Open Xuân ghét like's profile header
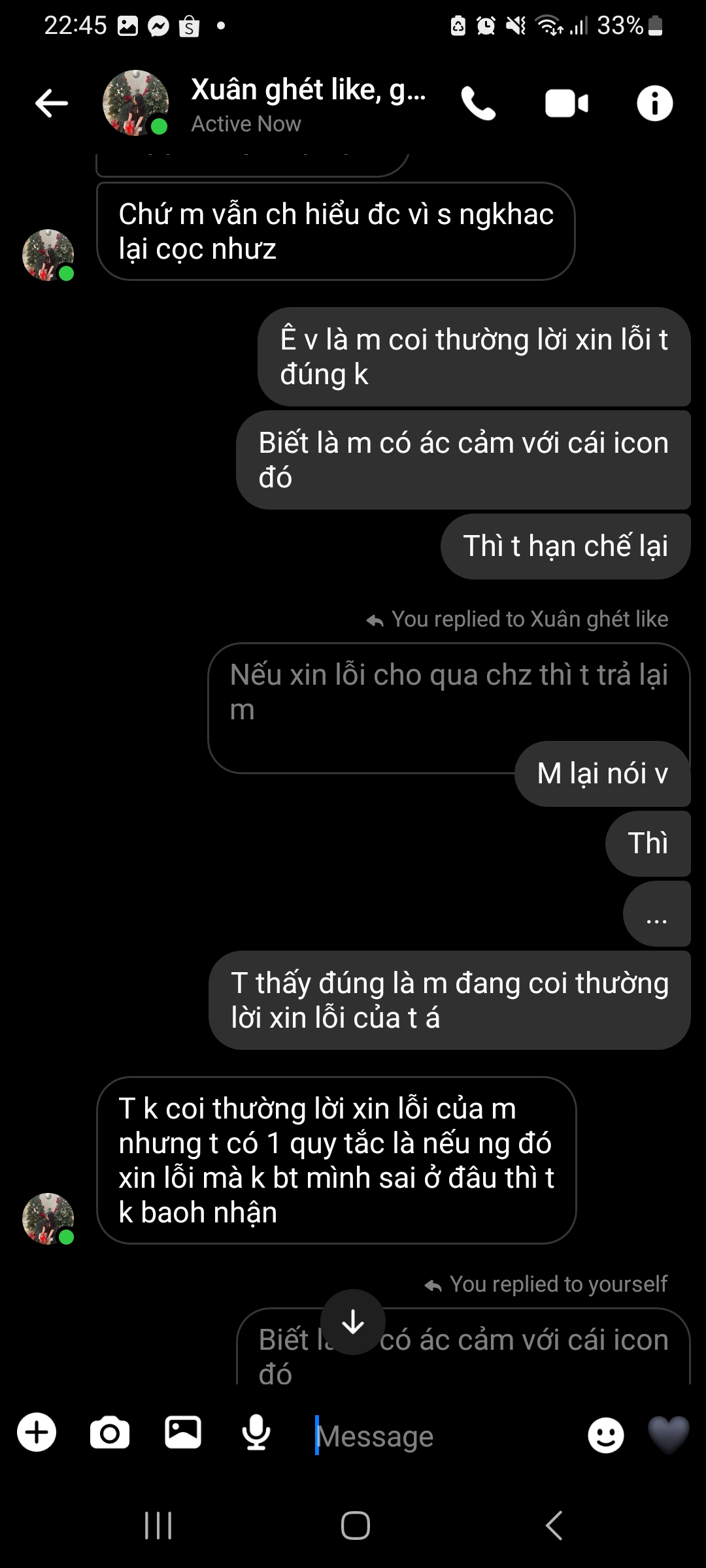706x1568 pixels. [x=307, y=103]
